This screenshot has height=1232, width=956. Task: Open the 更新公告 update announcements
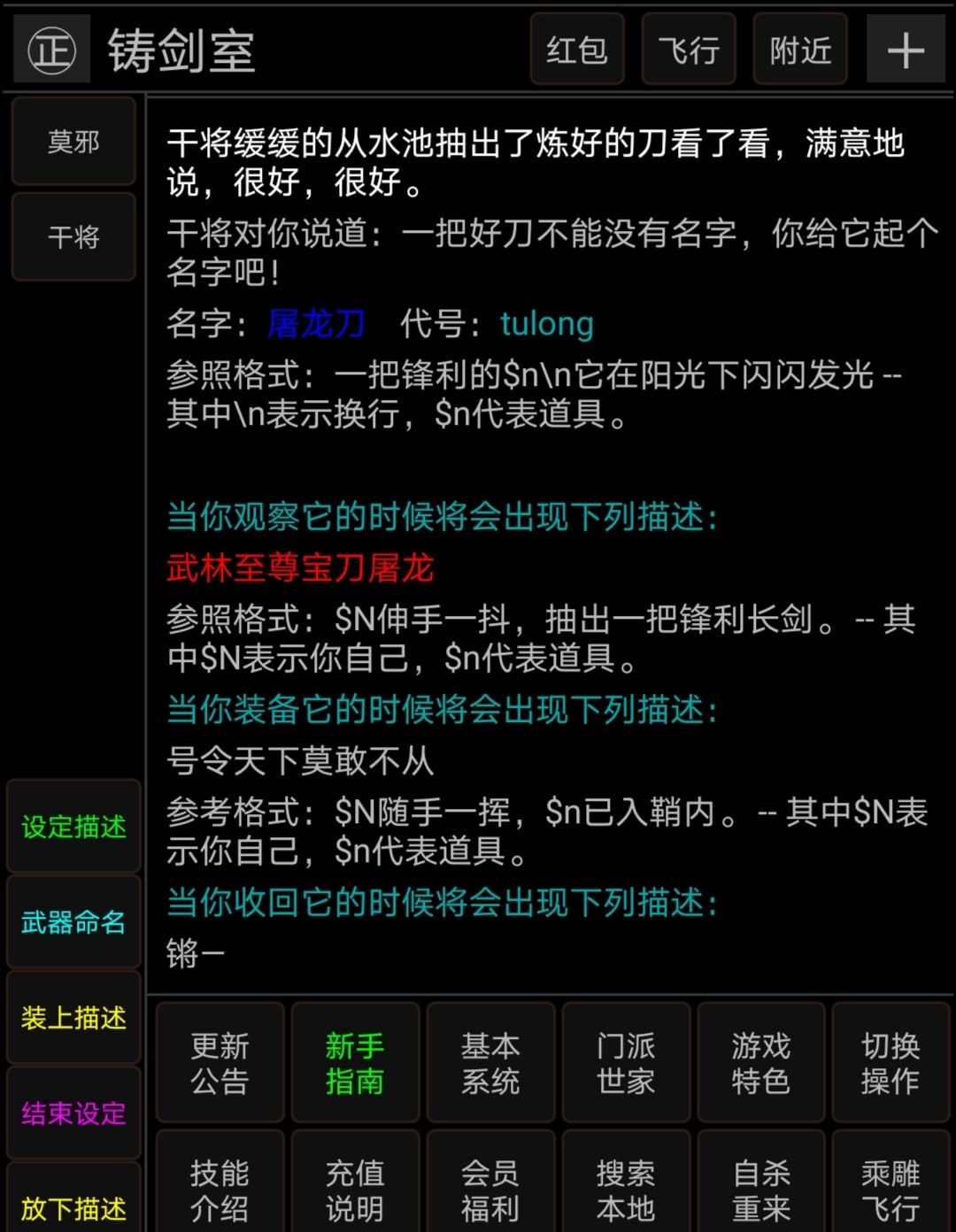[x=219, y=1063]
